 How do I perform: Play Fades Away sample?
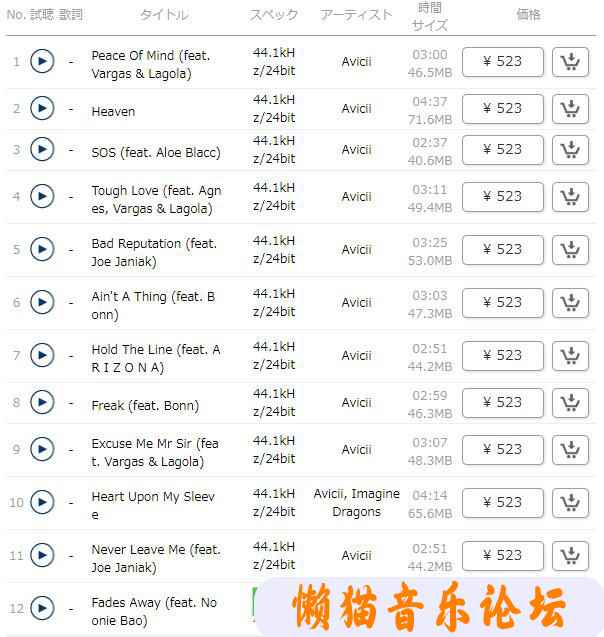click(x=42, y=608)
